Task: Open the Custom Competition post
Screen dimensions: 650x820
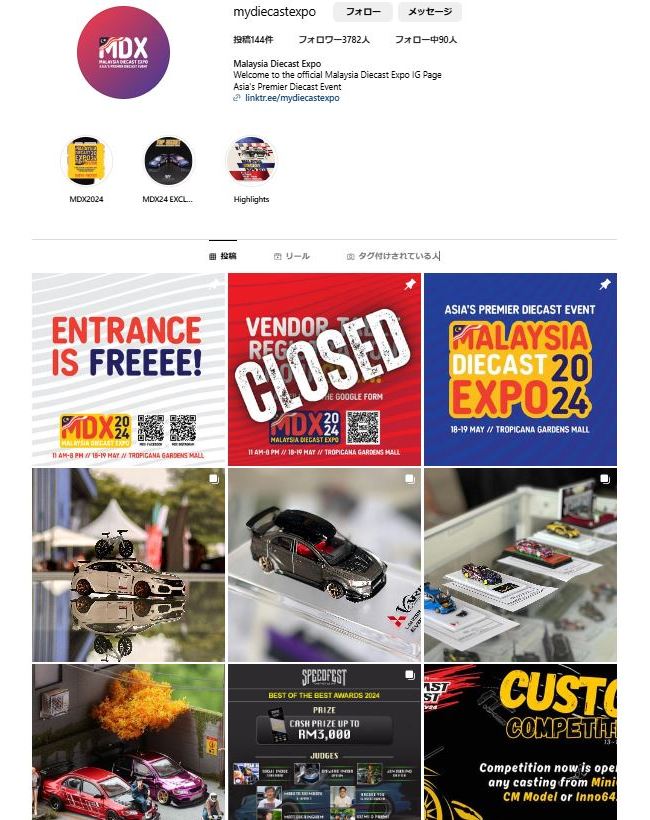Action: [520, 742]
